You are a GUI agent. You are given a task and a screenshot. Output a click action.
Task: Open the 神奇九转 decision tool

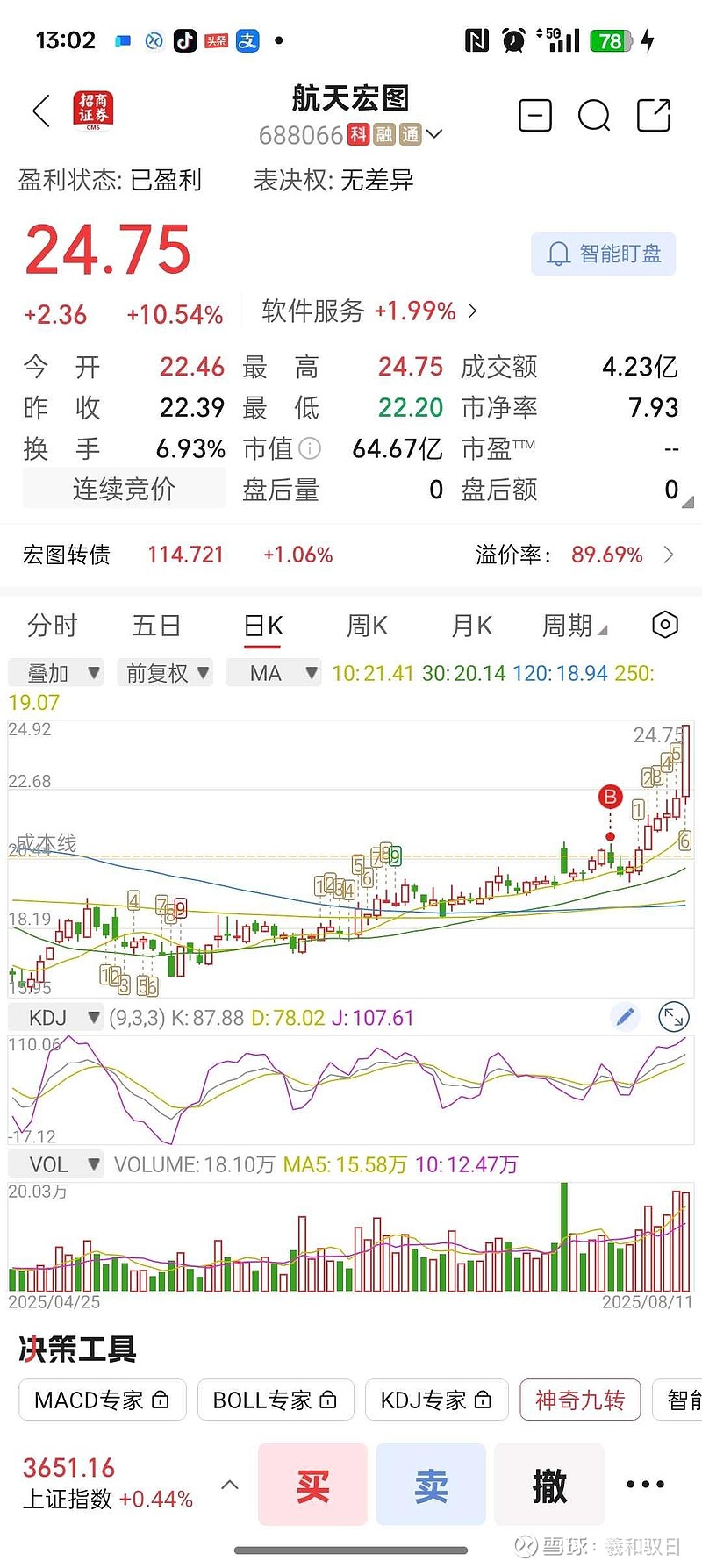(580, 1400)
